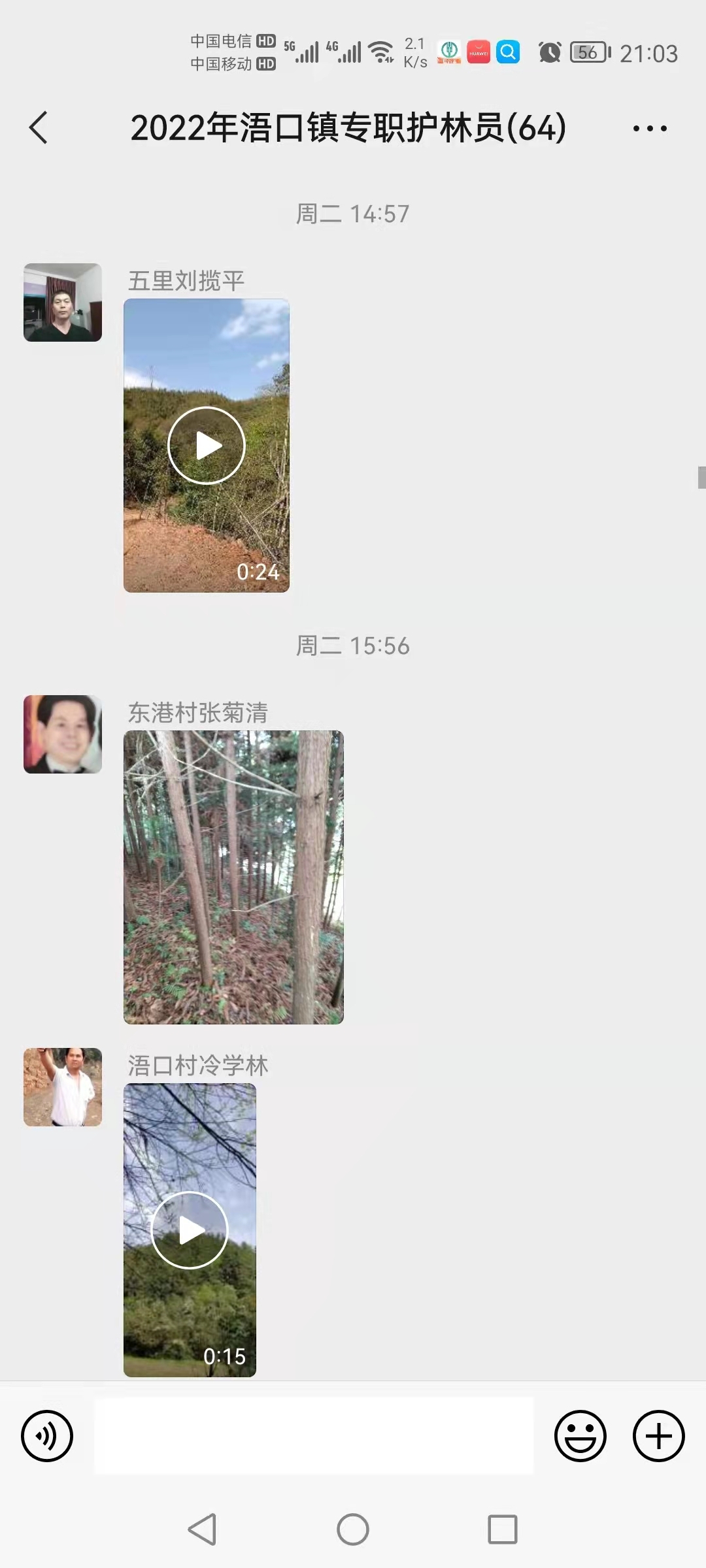
Task: Play the 0:24 video from 五里刘揽平
Action: [207, 446]
